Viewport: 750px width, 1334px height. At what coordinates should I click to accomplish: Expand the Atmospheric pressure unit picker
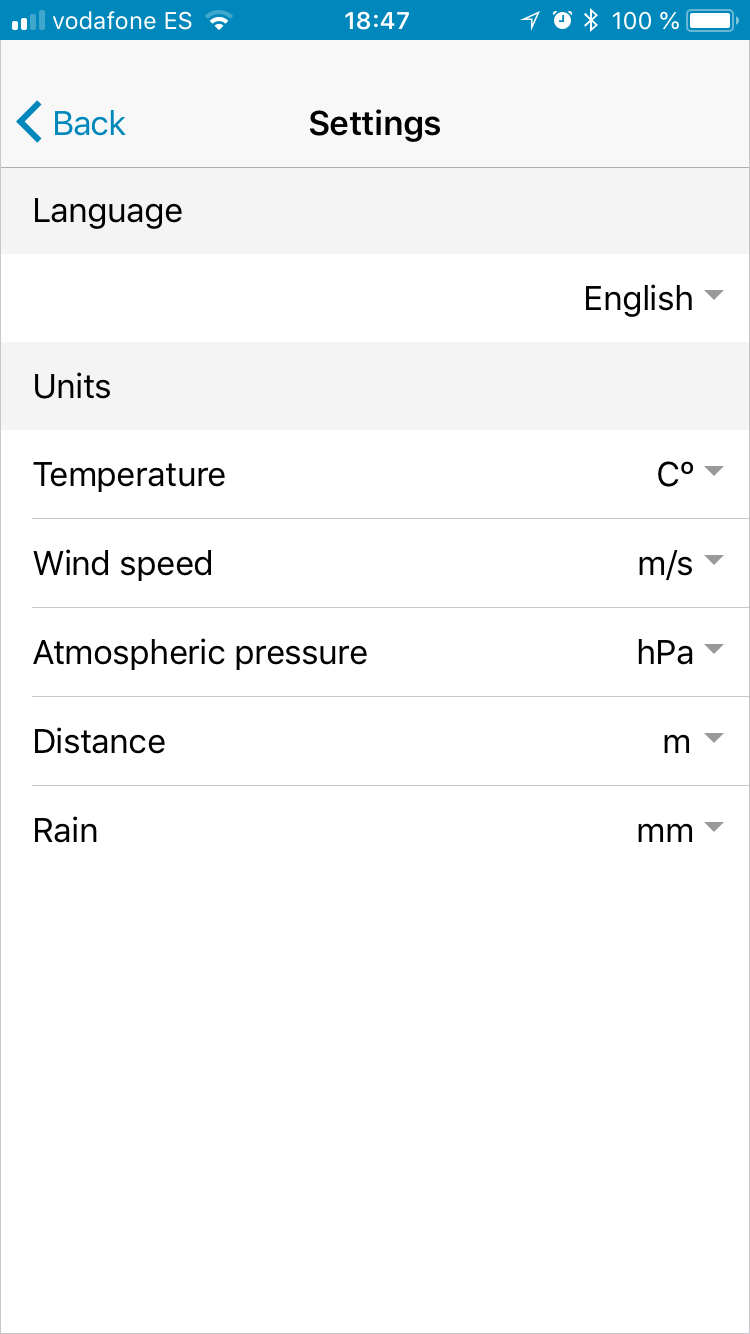pos(680,652)
